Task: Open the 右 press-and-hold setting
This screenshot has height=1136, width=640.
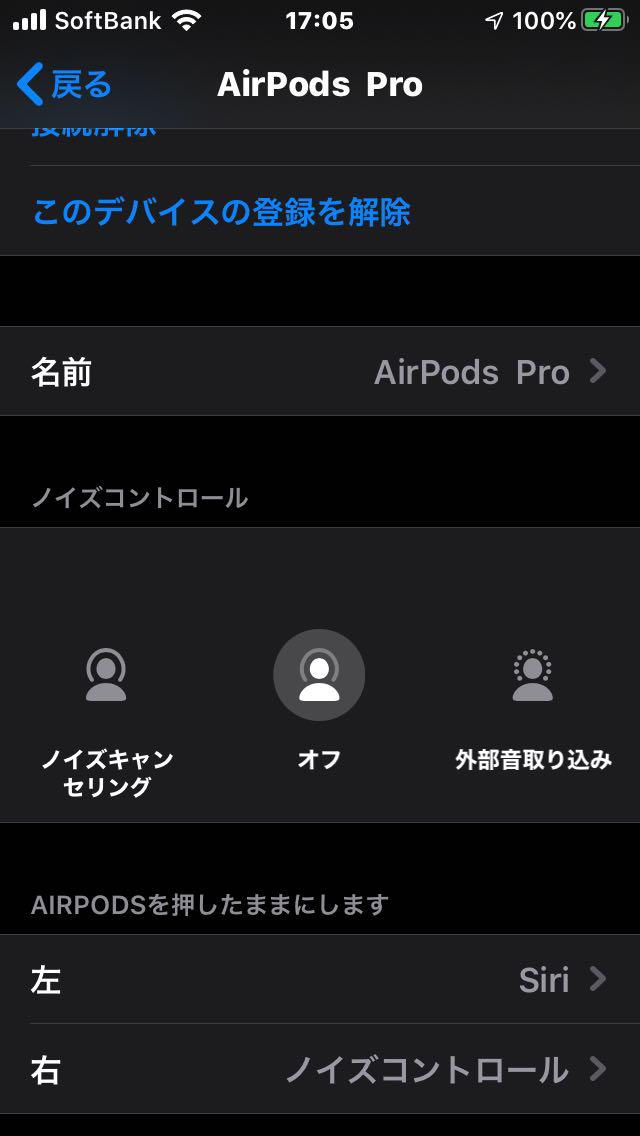Action: (320, 1069)
